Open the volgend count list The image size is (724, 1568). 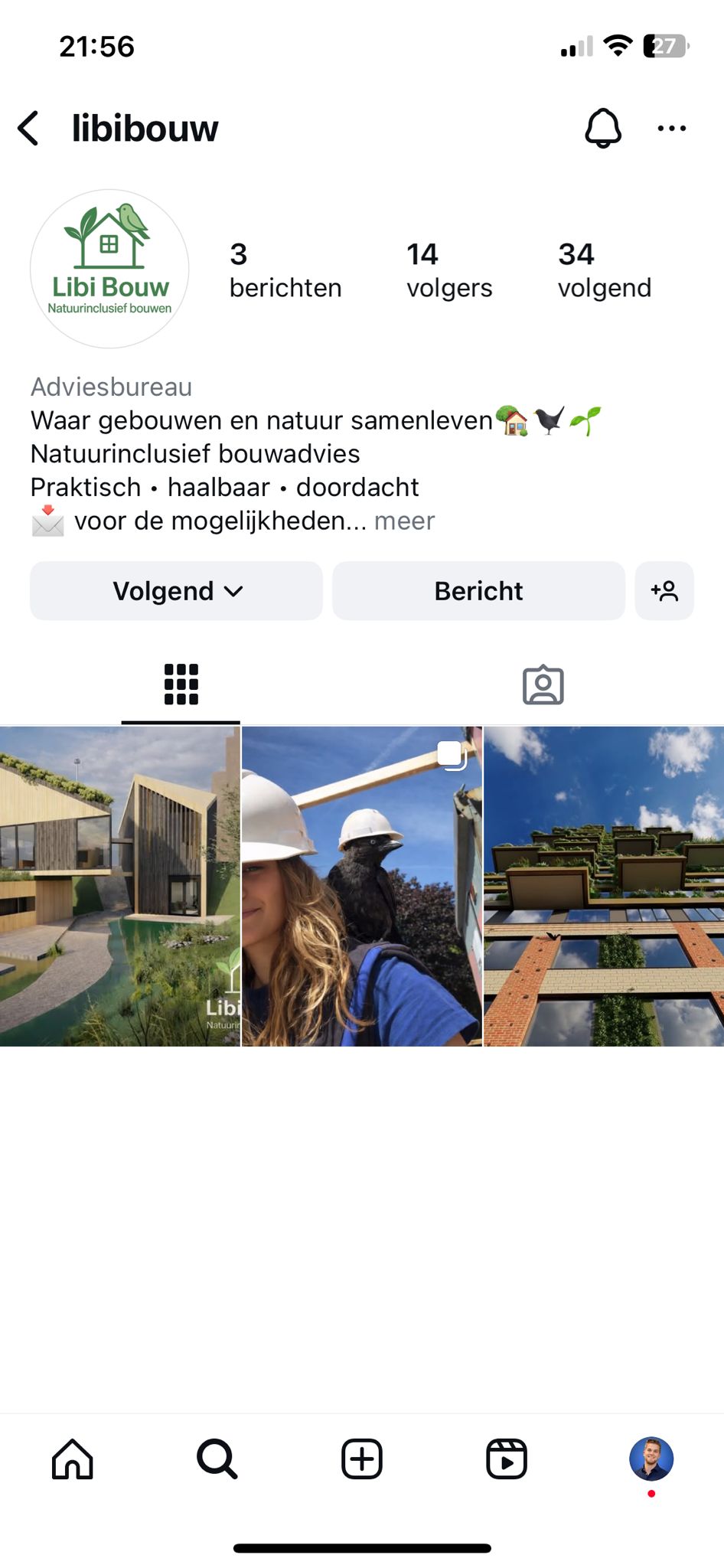point(604,269)
